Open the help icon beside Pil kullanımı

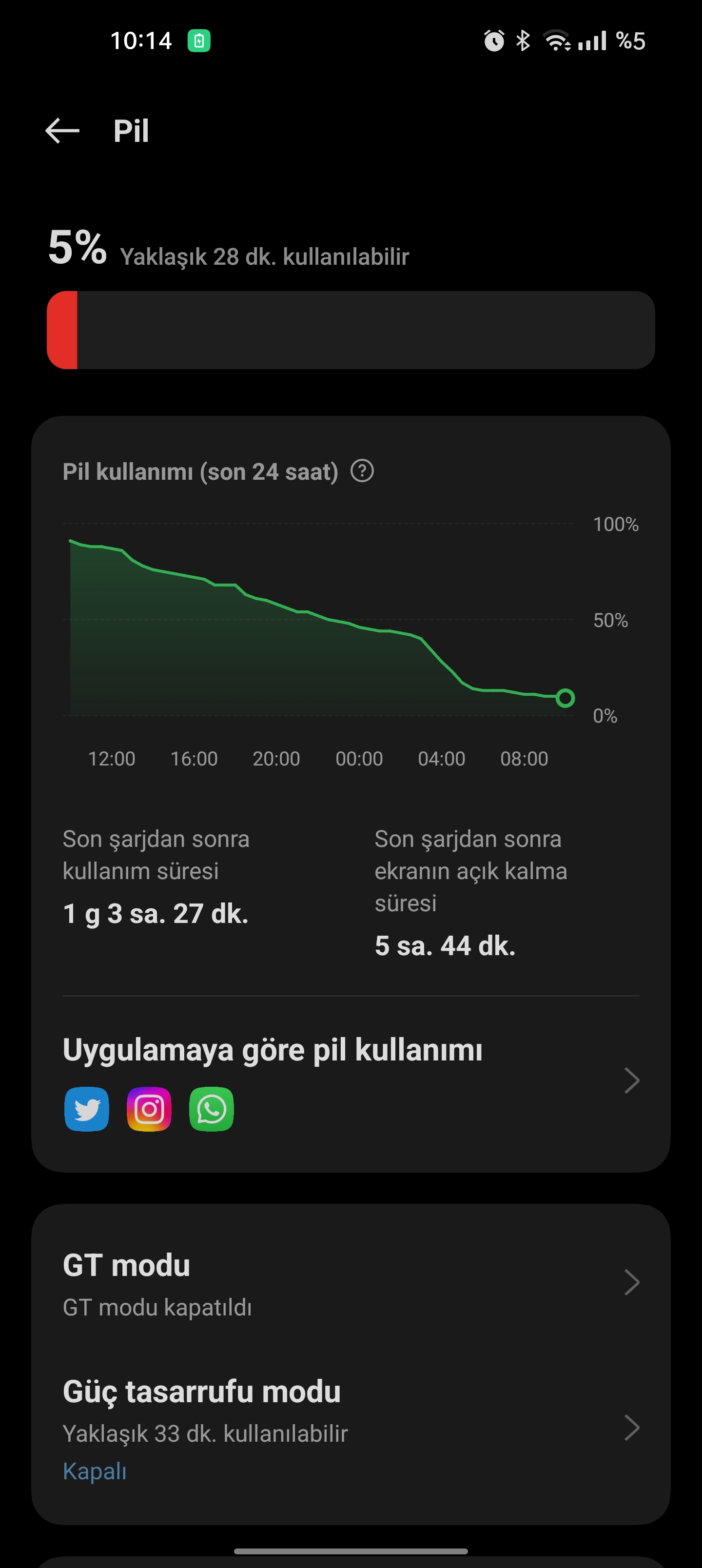362,471
